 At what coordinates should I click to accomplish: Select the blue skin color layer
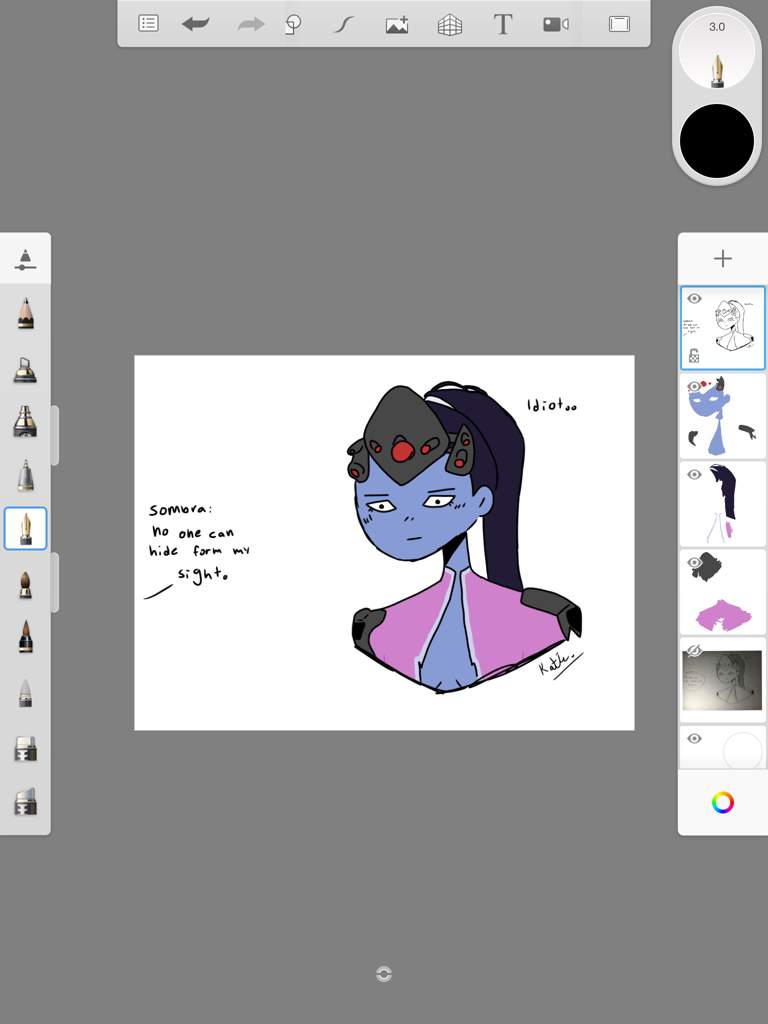pos(722,415)
